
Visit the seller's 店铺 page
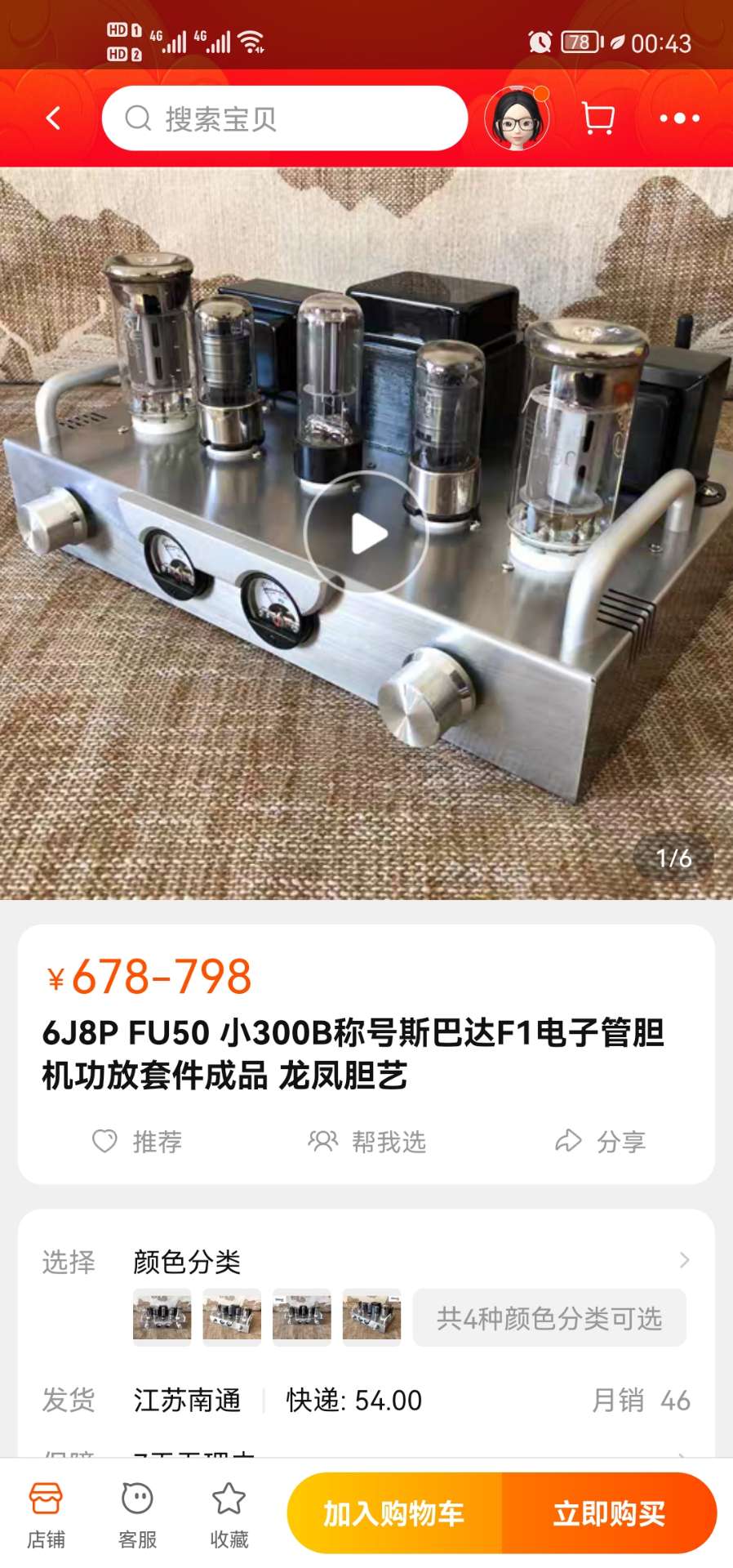point(46,1515)
